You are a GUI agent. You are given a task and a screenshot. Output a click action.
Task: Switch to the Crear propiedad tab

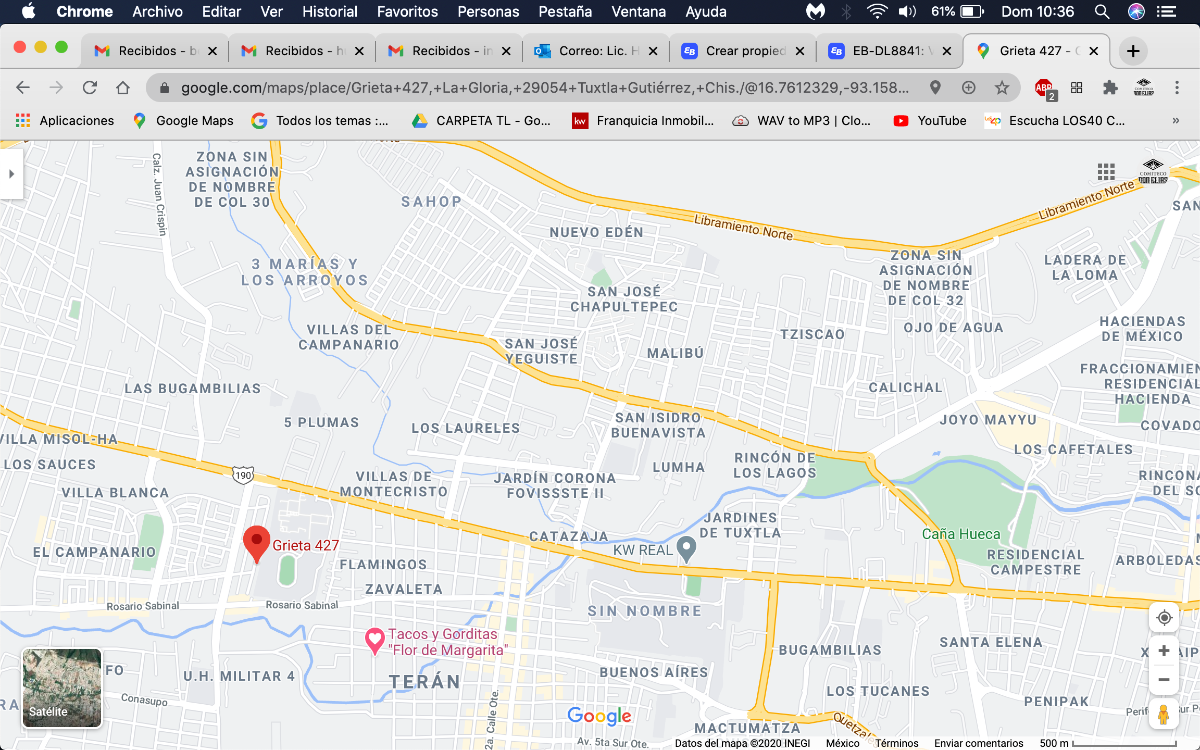click(741, 51)
